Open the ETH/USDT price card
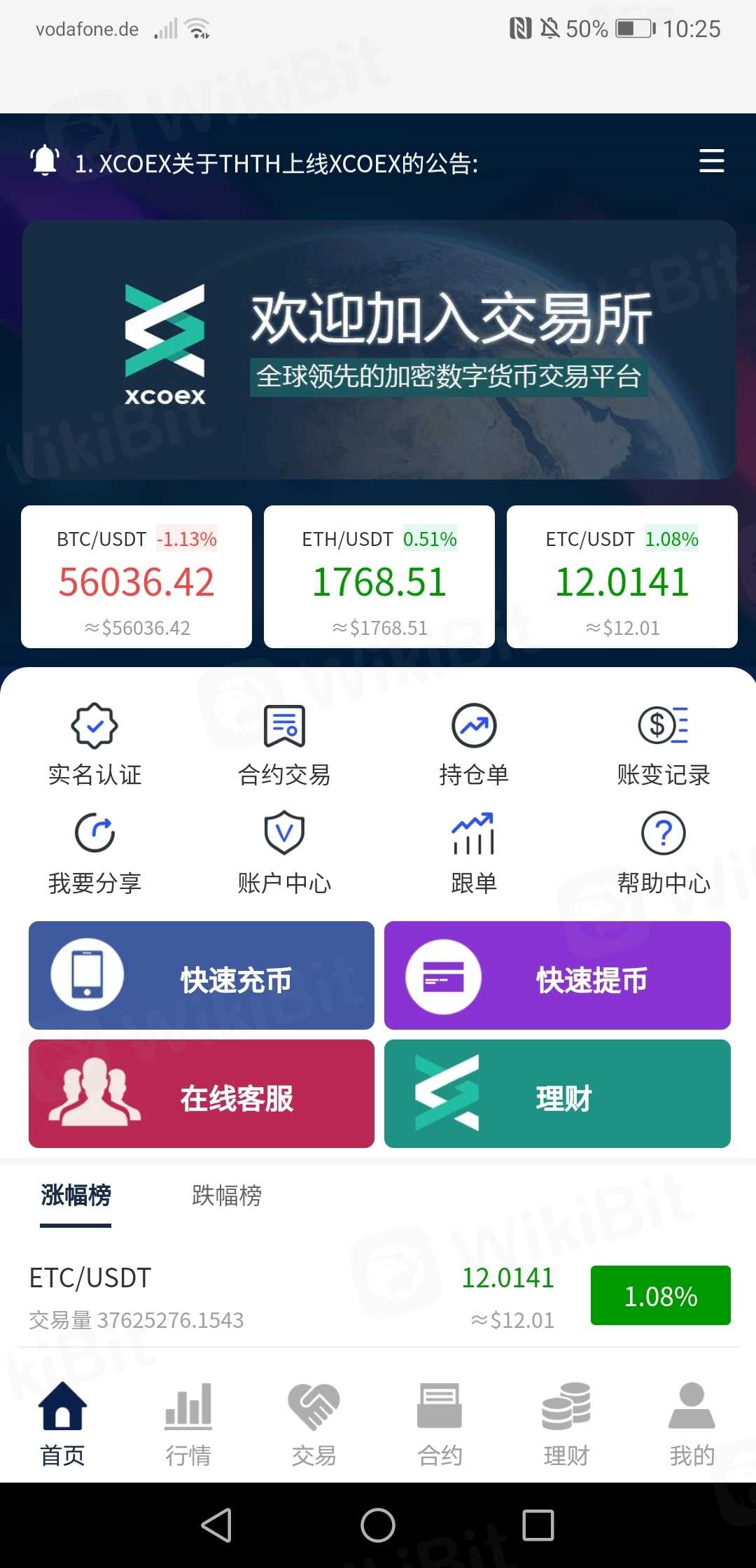 pyautogui.click(x=379, y=577)
